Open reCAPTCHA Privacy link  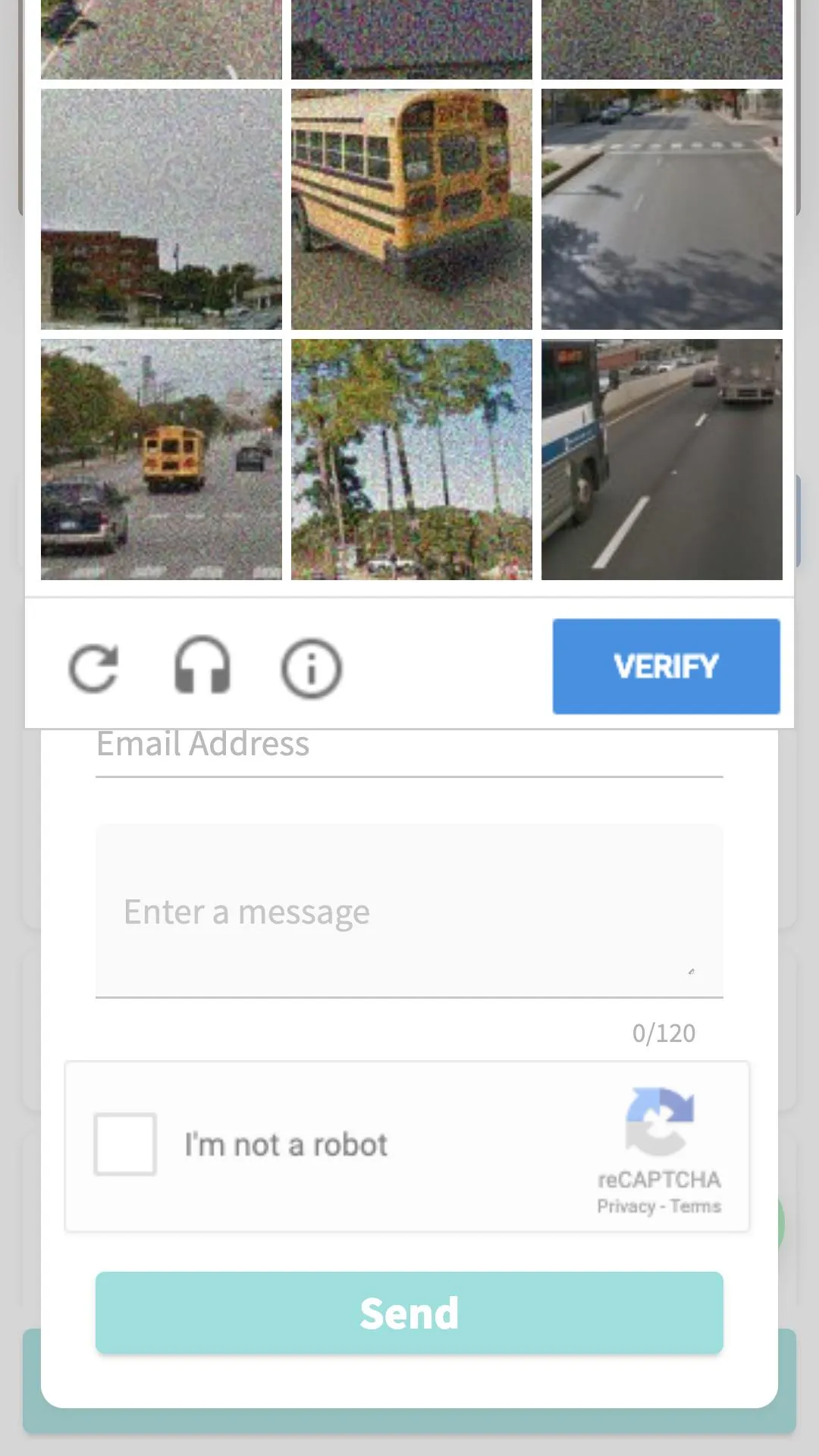click(x=625, y=1207)
